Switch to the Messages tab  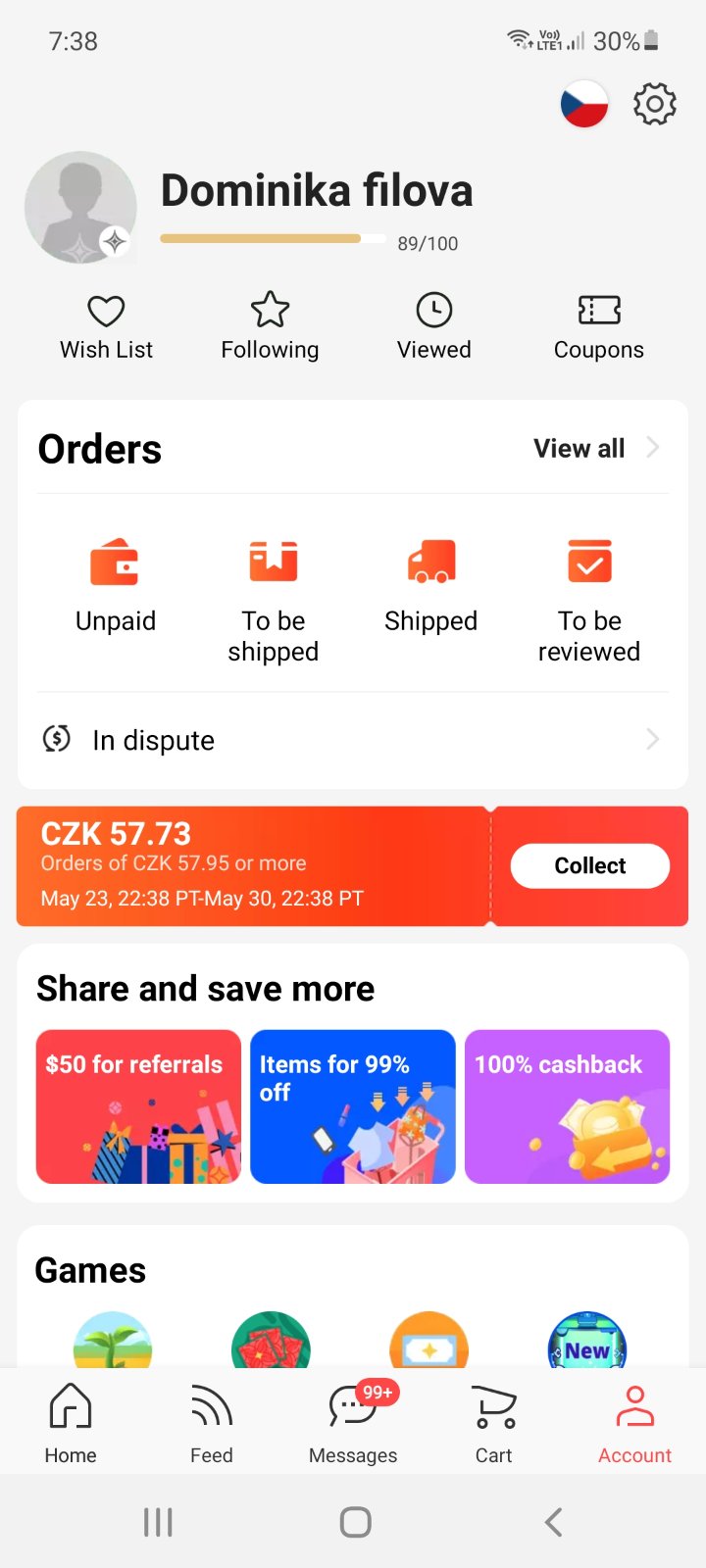[353, 1423]
